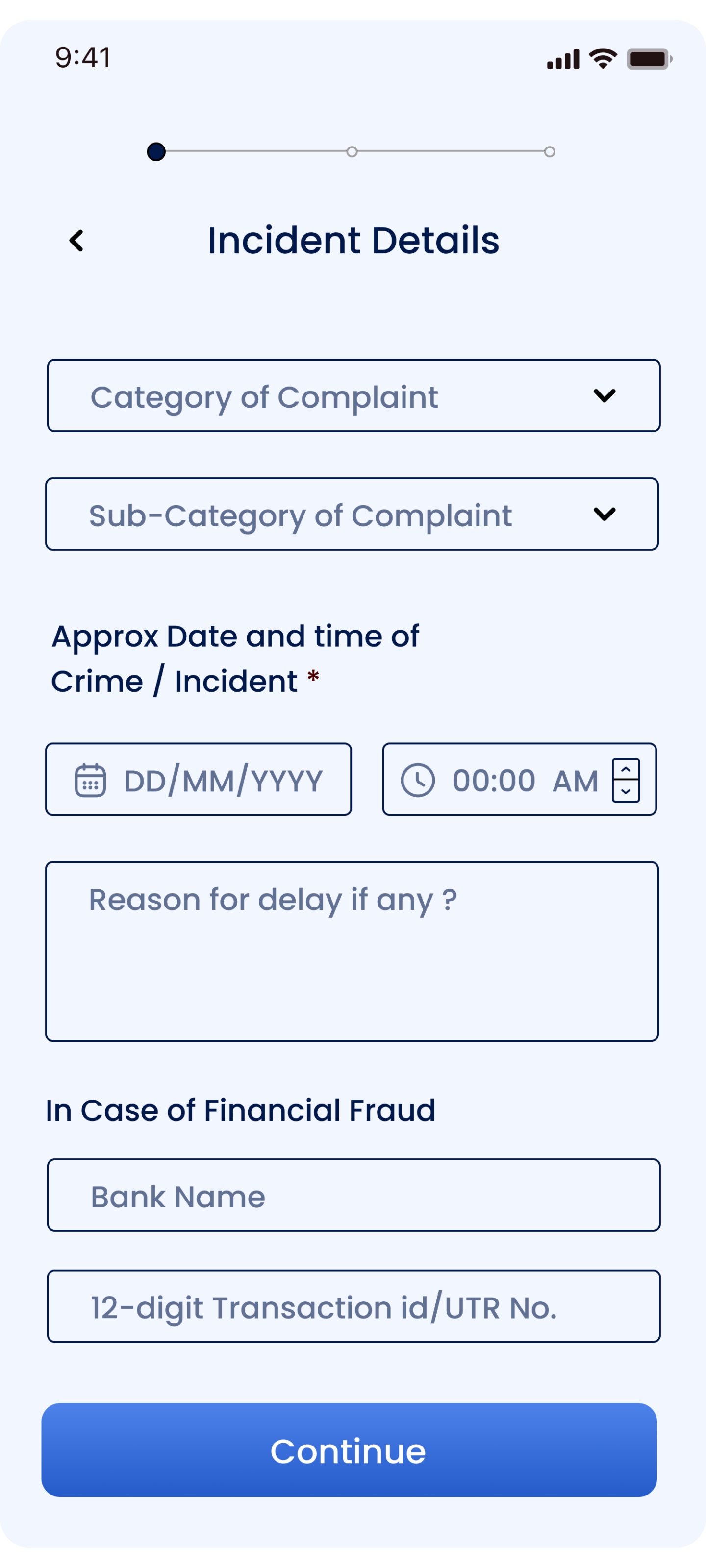706x1568 pixels.
Task: Tap the 00:00 AM time field
Action: click(x=519, y=779)
